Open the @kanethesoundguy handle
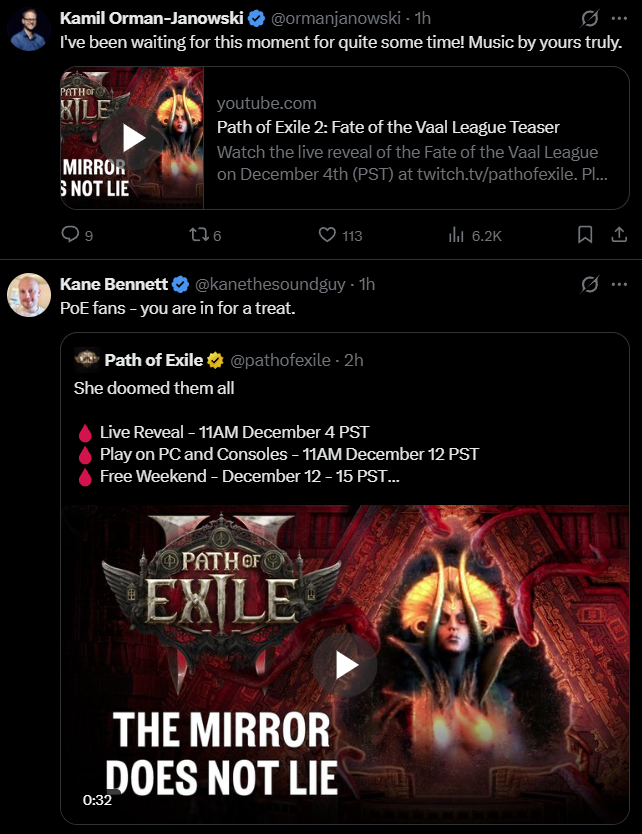Screen dimensions: 642x834 pos(270,284)
